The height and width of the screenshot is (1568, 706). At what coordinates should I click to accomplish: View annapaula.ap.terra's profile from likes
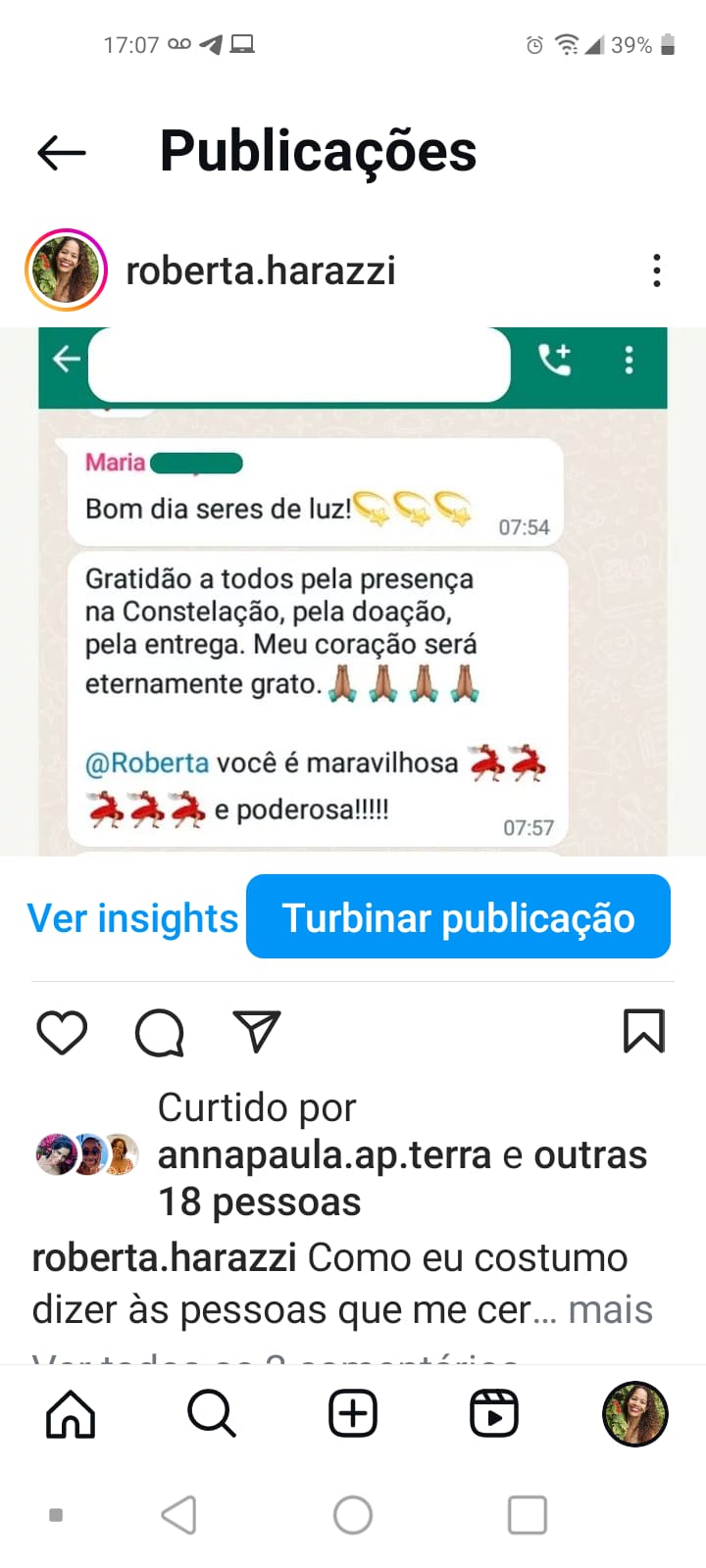click(325, 1154)
